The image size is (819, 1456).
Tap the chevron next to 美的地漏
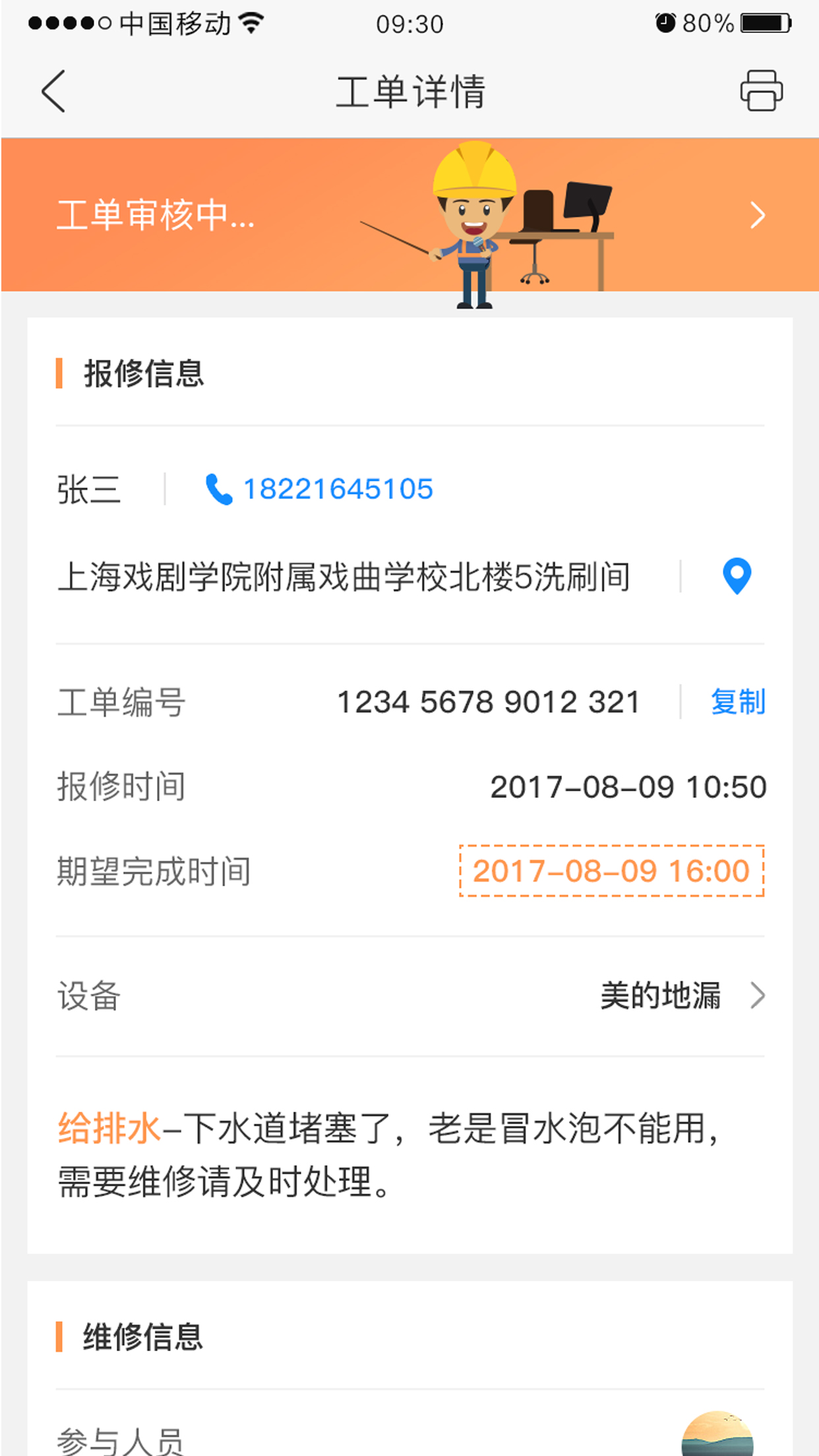pyautogui.click(x=757, y=997)
